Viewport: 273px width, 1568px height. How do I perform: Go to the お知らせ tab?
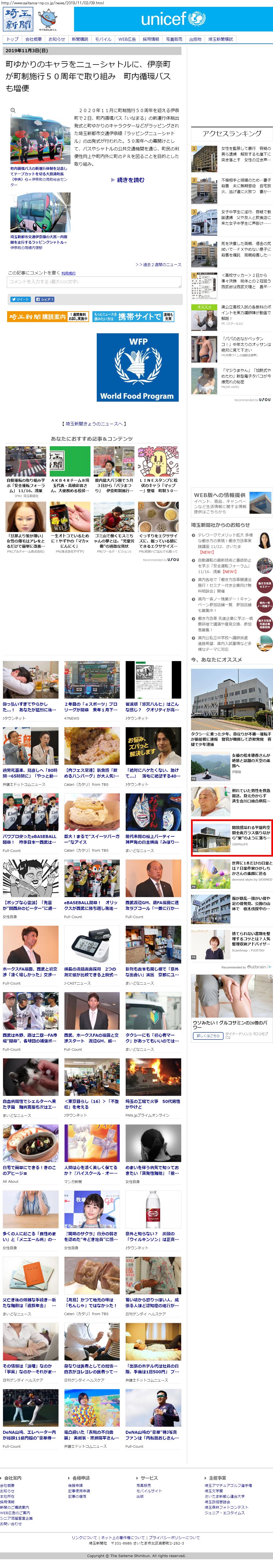(x=57, y=39)
